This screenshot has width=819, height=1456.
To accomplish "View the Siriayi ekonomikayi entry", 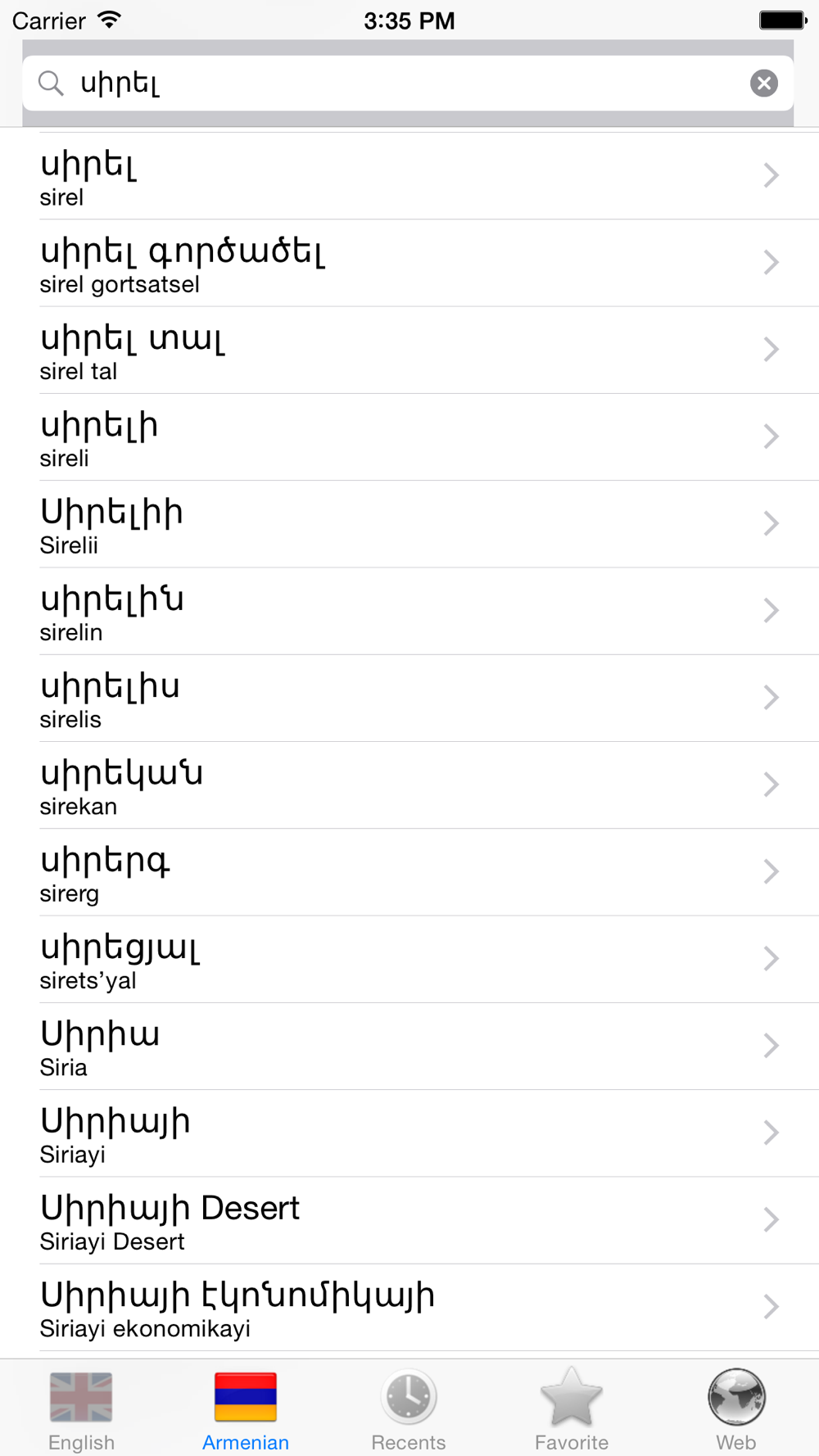I will 409,1308.
